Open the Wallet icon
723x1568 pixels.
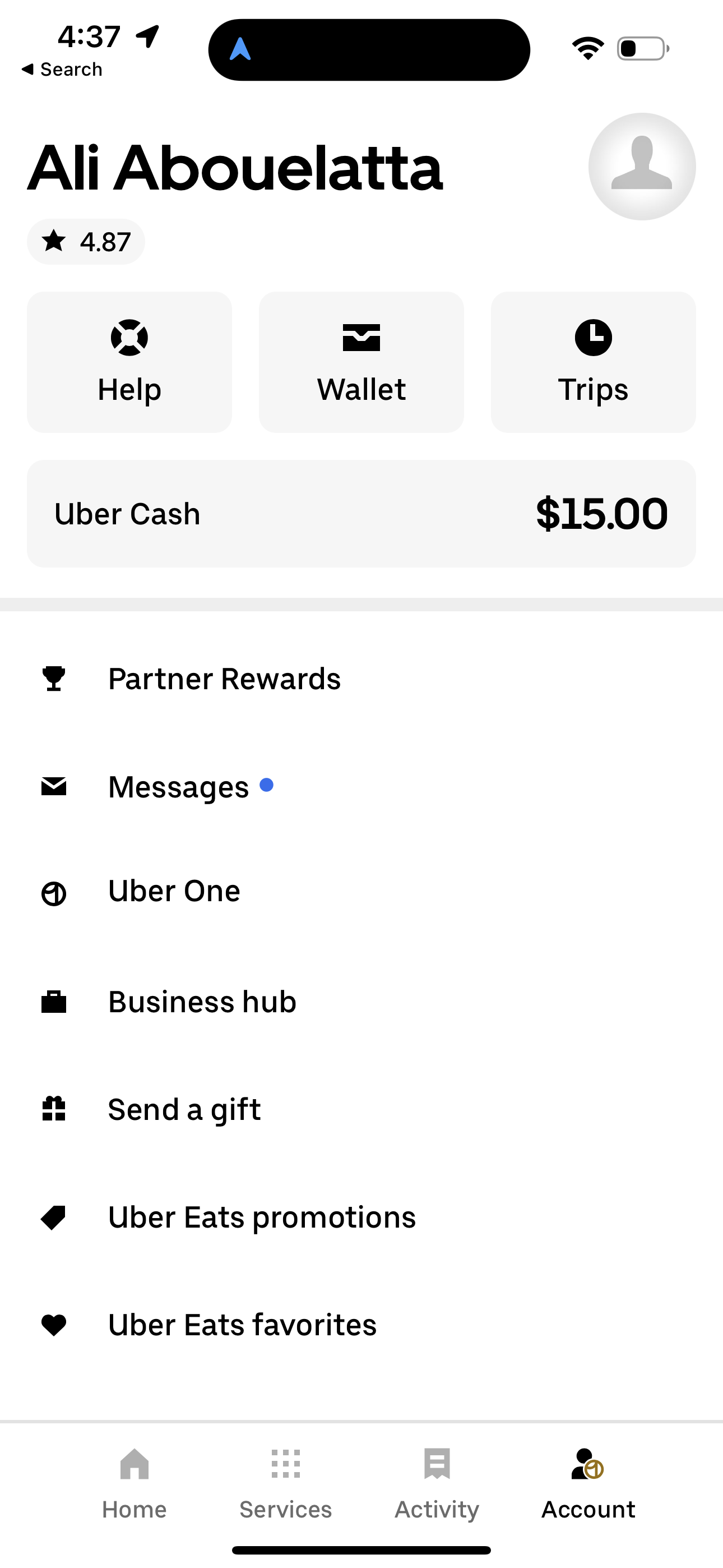point(361,338)
